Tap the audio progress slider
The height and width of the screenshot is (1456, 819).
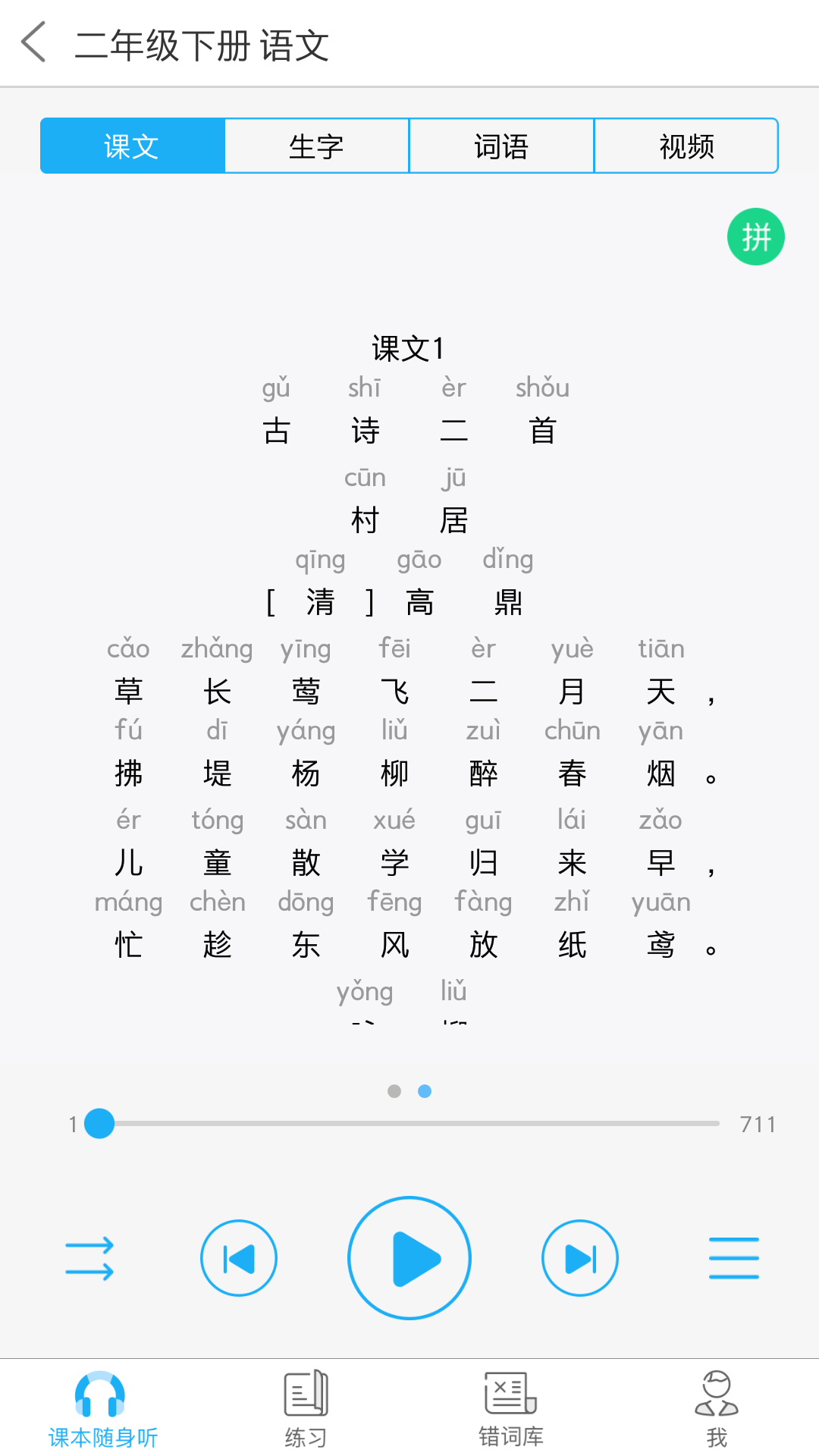tap(409, 1123)
